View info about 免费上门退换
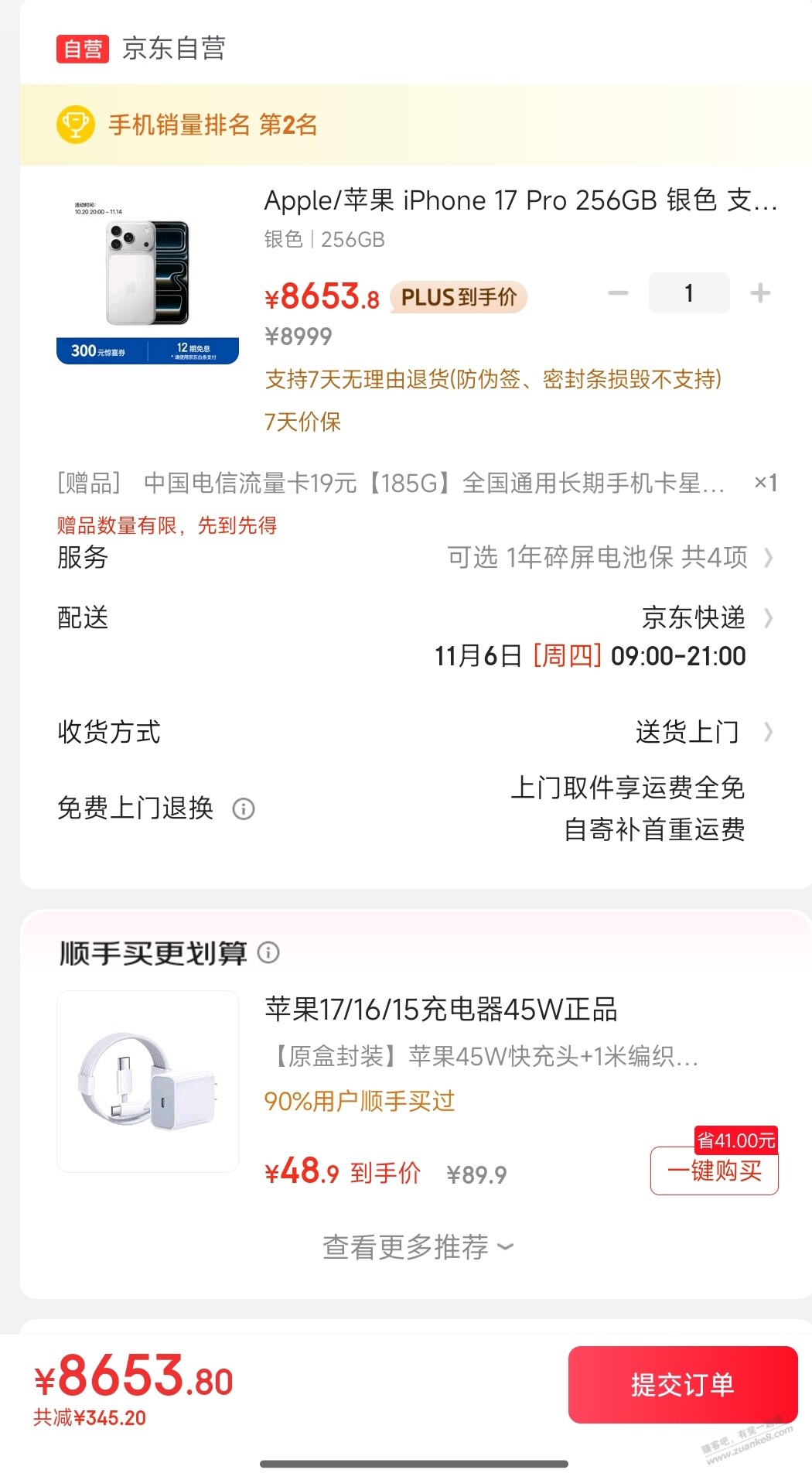 [x=244, y=809]
